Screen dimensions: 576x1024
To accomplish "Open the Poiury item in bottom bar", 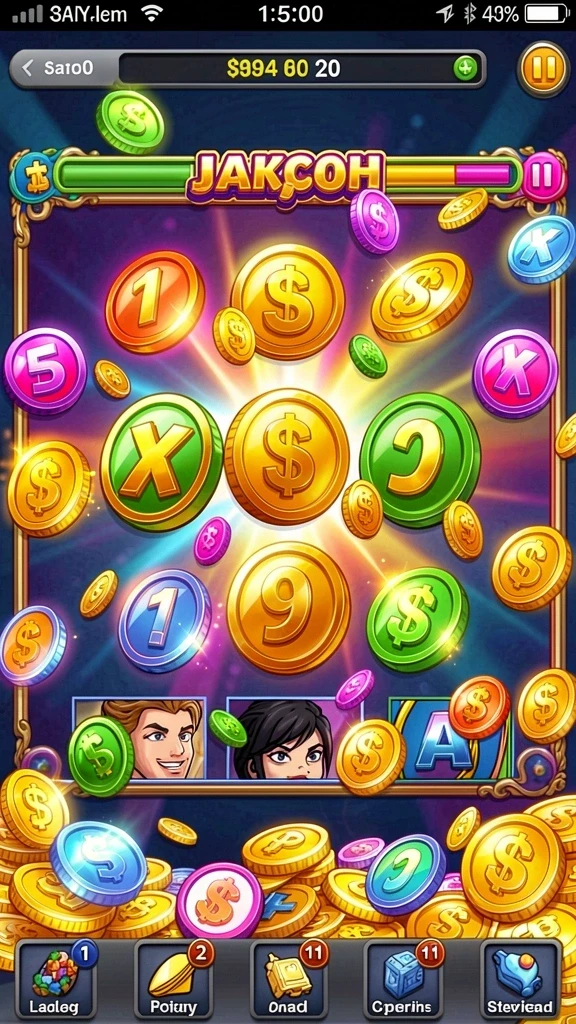I will click(x=173, y=979).
